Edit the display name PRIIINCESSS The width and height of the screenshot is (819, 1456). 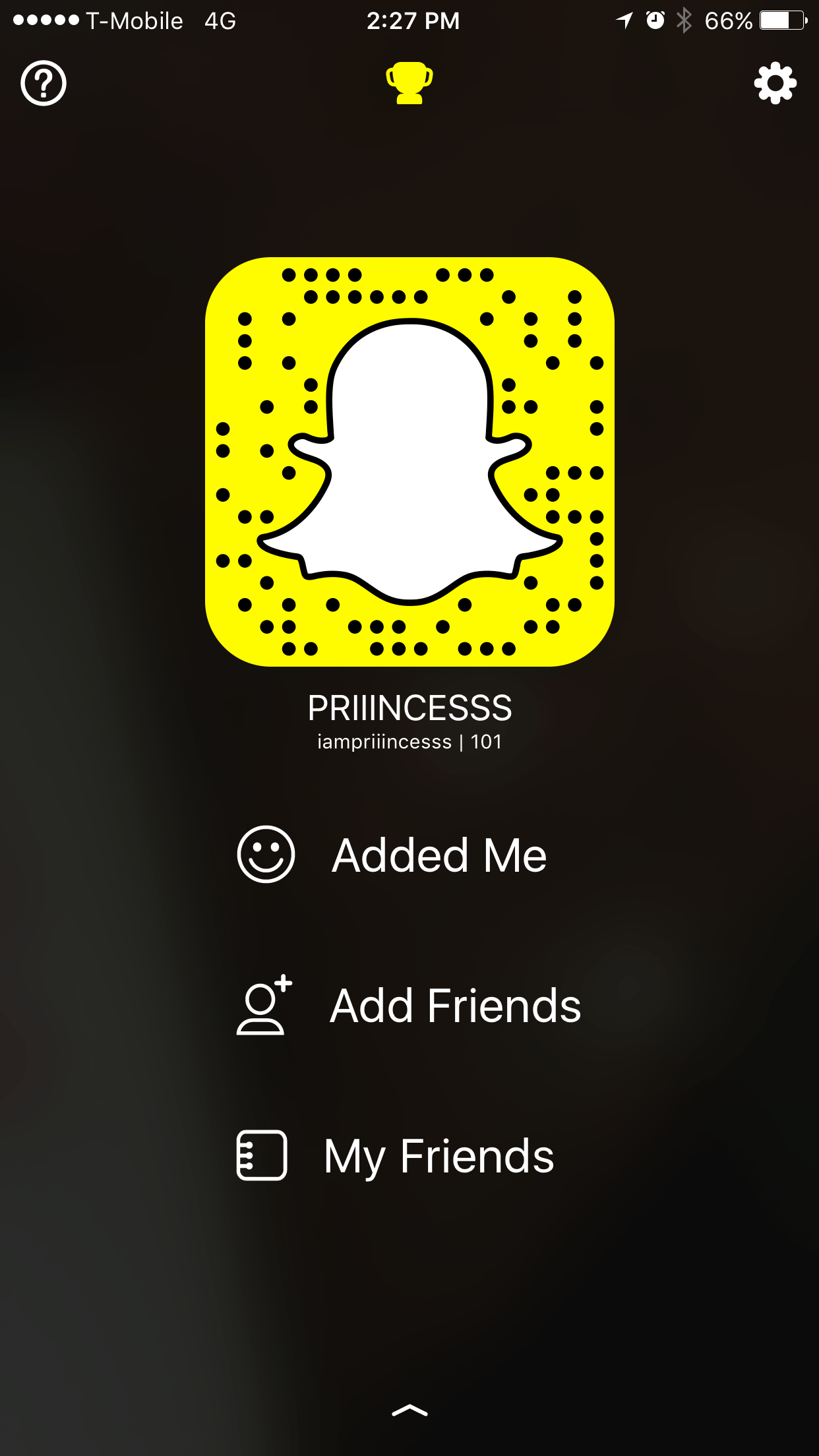point(409,708)
